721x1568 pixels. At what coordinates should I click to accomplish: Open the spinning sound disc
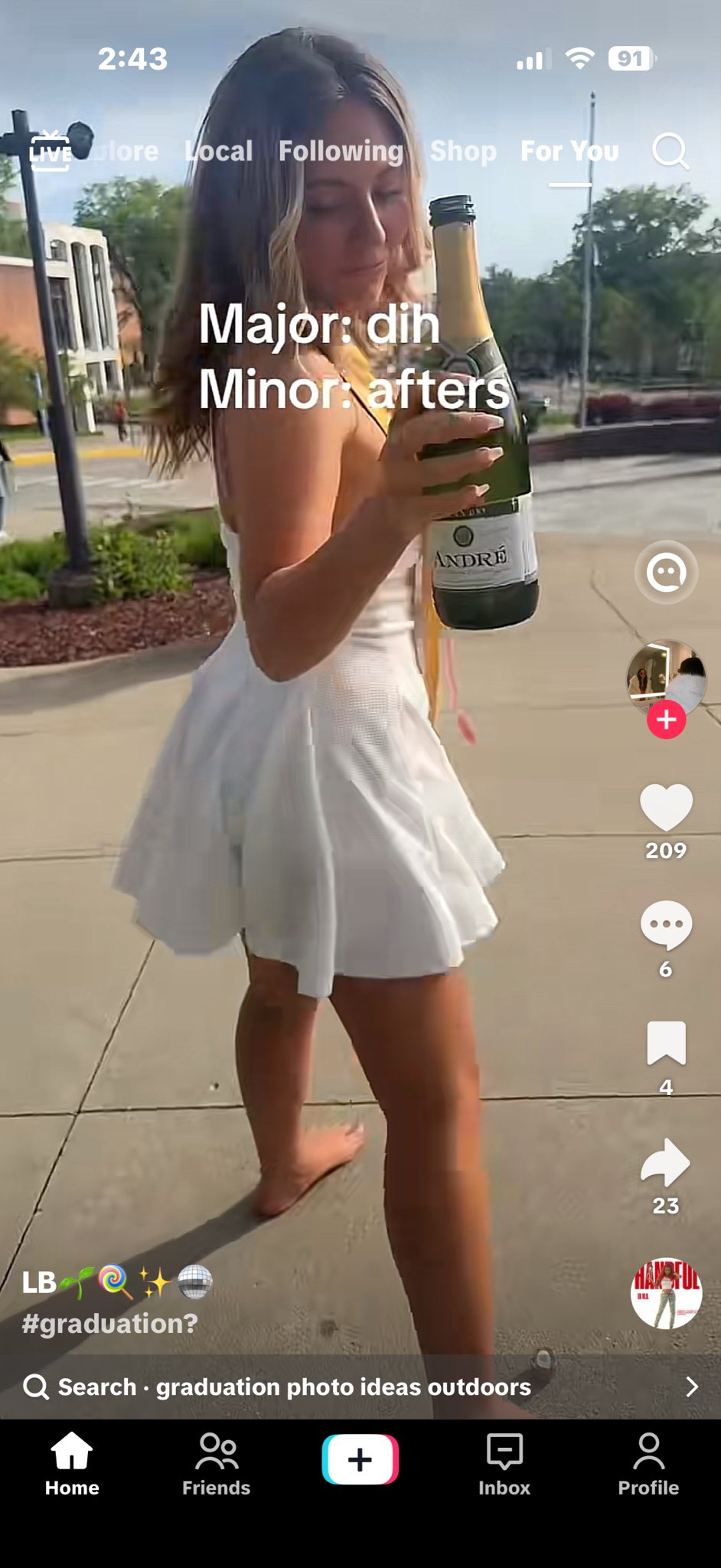(666, 1294)
